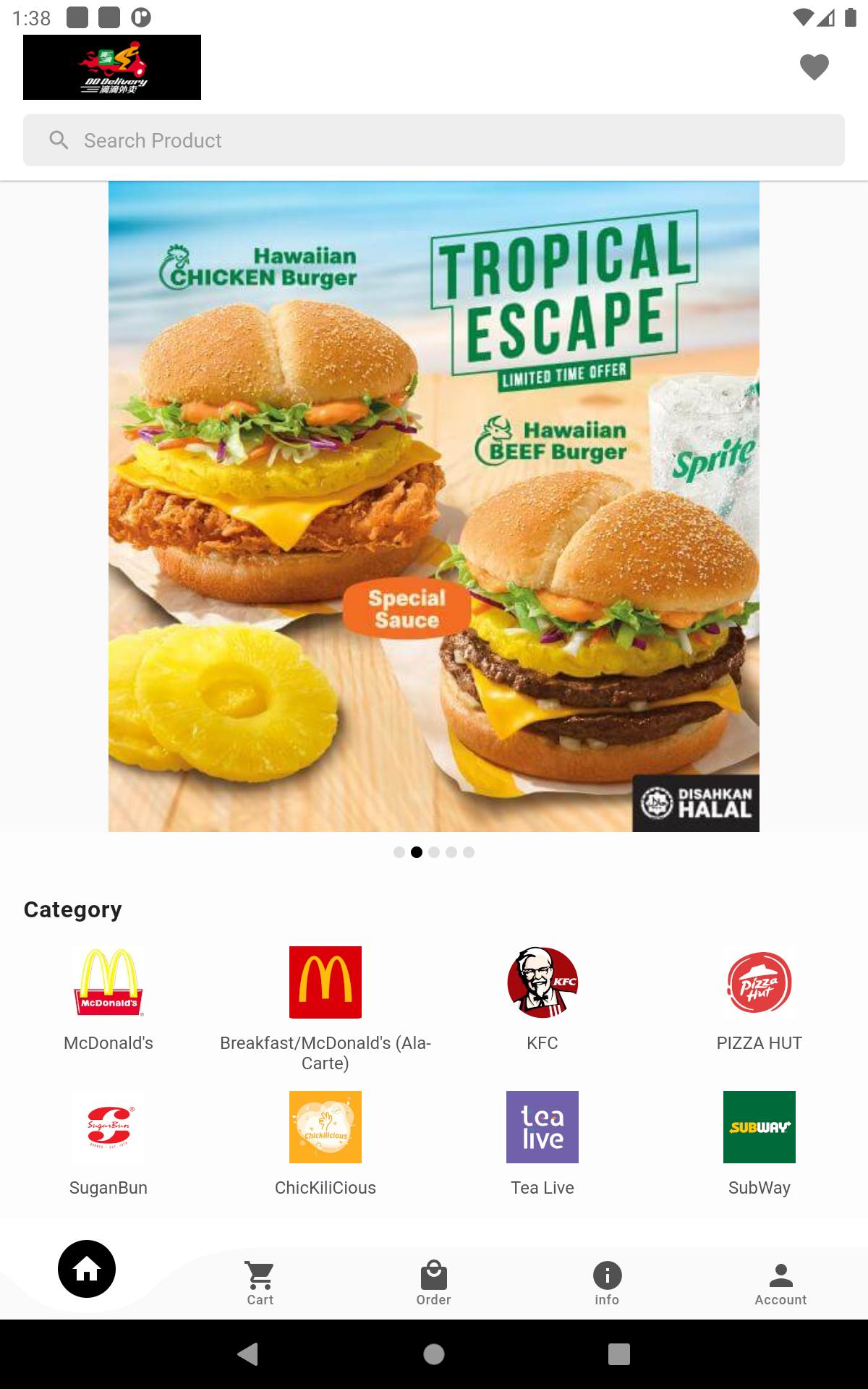Open the favorites heart icon
The width and height of the screenshot is (868, 1389).
814,67
